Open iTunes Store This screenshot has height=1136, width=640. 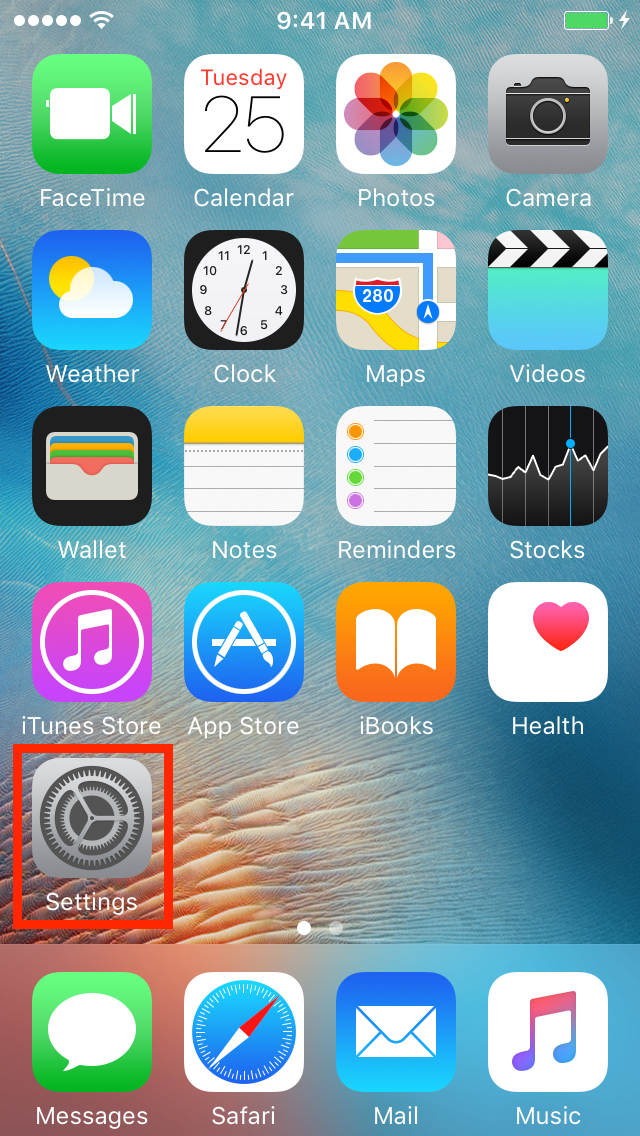coord(92,642)
